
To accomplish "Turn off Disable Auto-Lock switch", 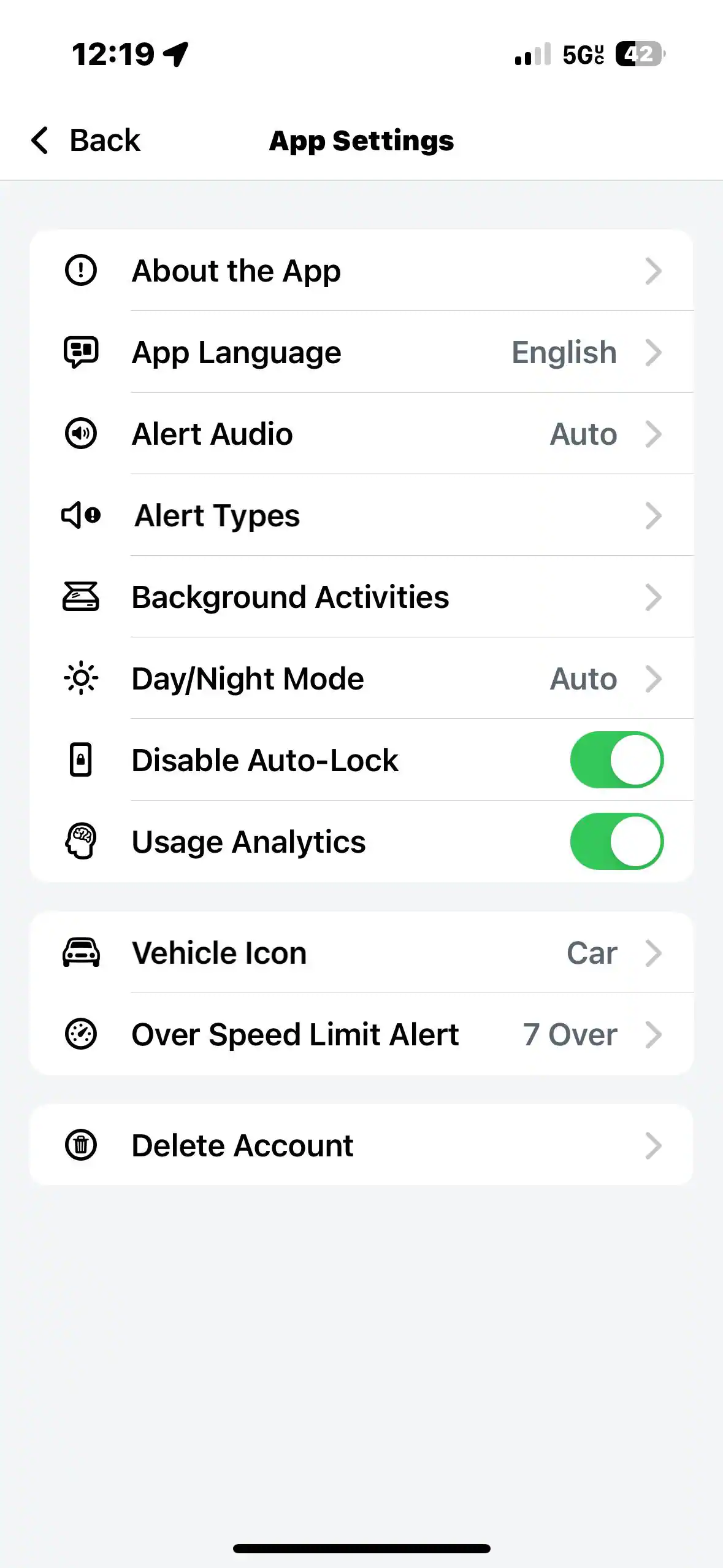I will [x=616, y=760].
